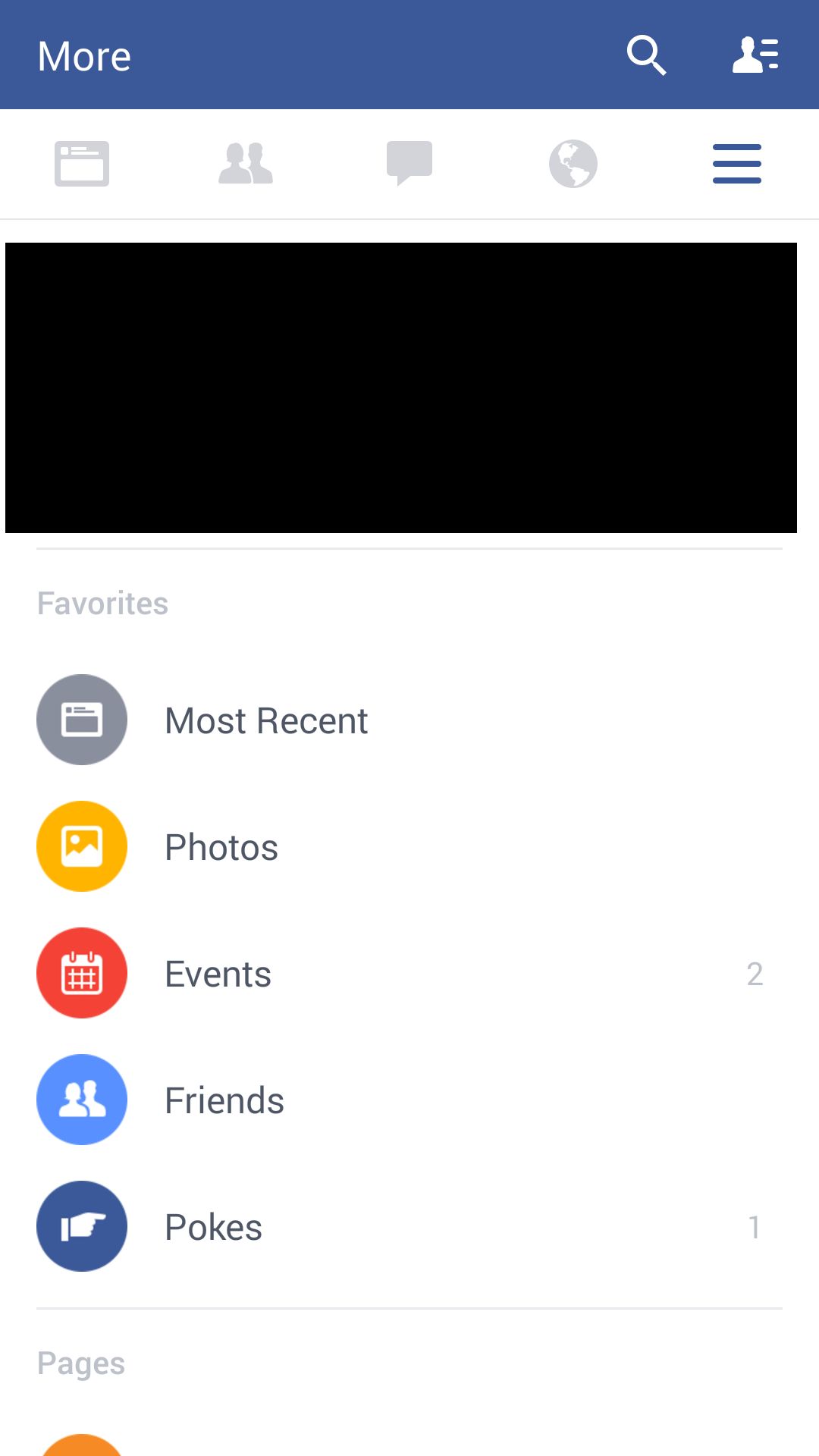The height and width of the screenshot is (1456, 819).
Task: Select the yellow Photos icon
Action: (x=82, y=846)
